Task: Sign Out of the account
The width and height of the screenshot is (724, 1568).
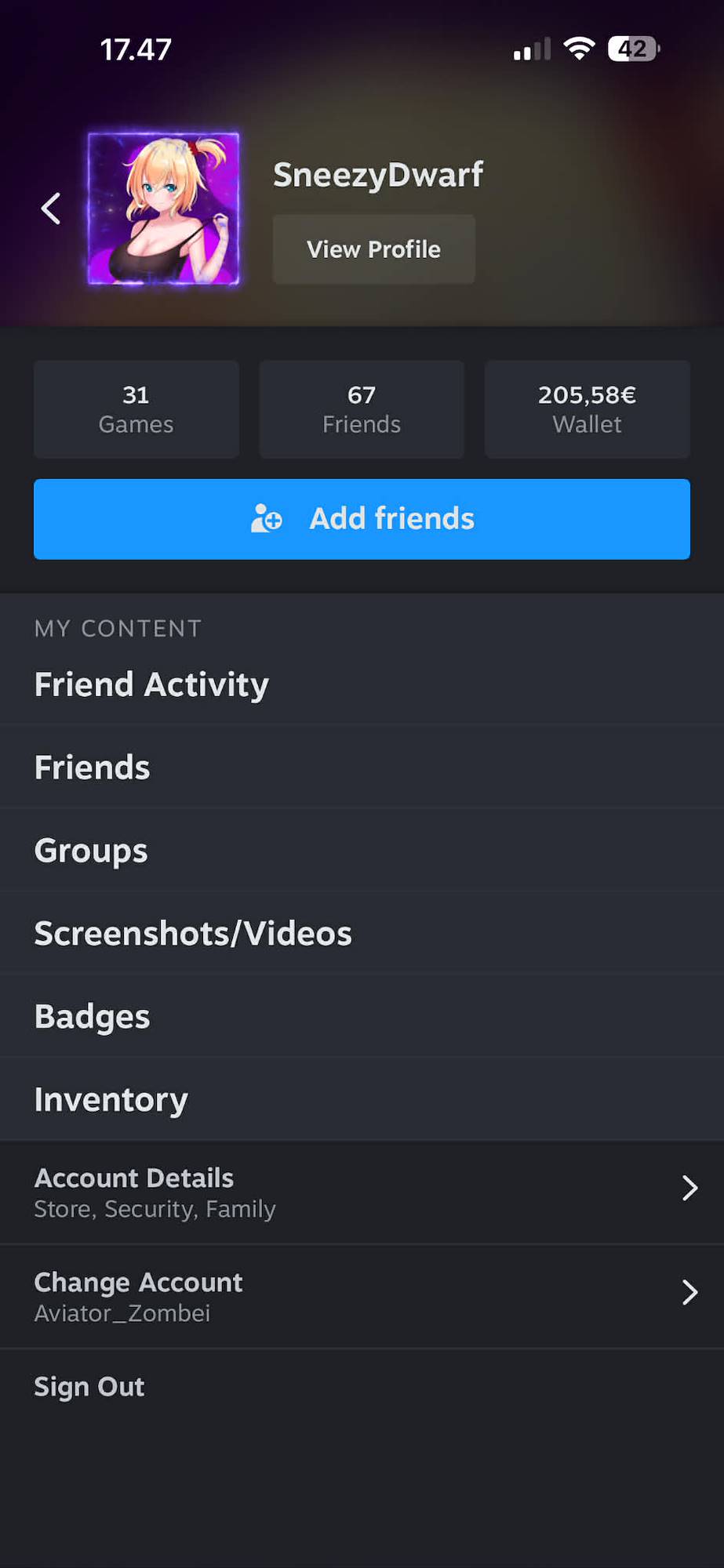Action: pyautogui.click(x=89, y=1387)
